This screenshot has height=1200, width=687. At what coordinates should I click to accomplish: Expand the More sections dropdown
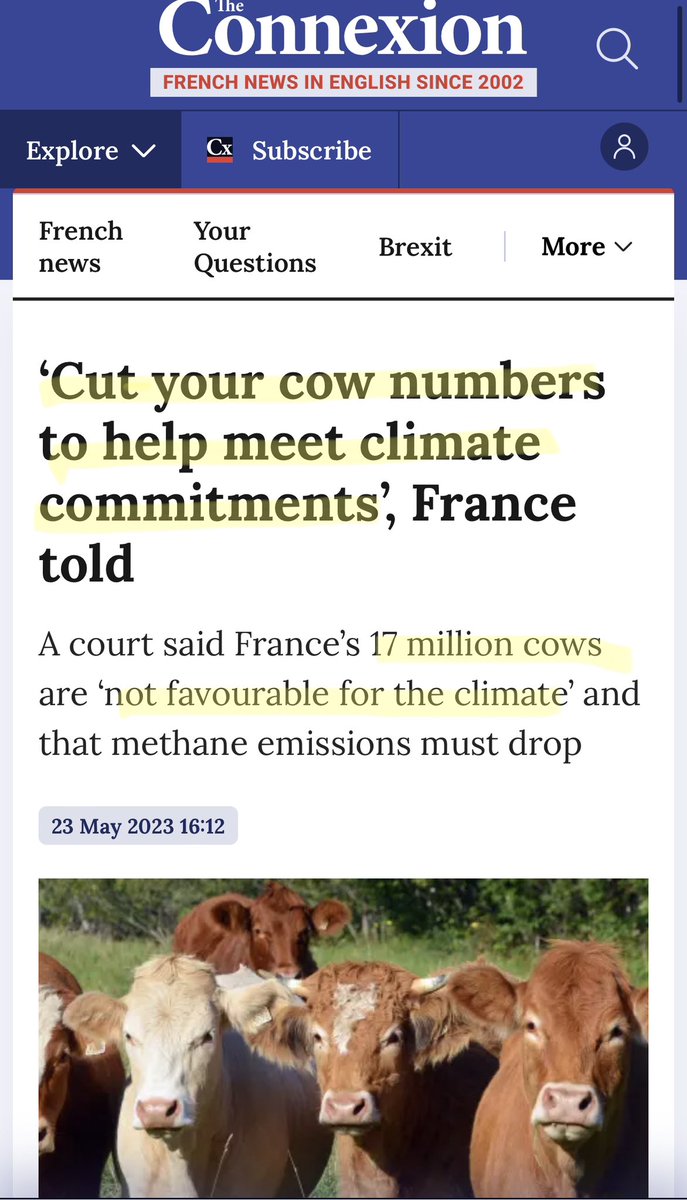click(587, 247)
